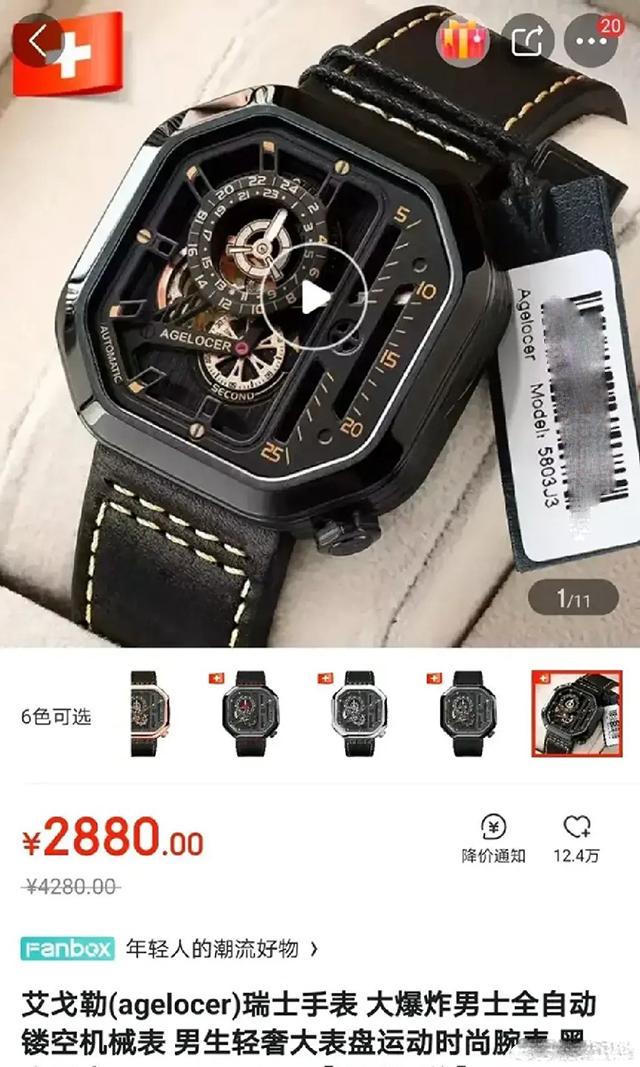This screenshot has height=1067, width=640.
Task: Open the three-dot overflow menu
Action: (591, 40)
